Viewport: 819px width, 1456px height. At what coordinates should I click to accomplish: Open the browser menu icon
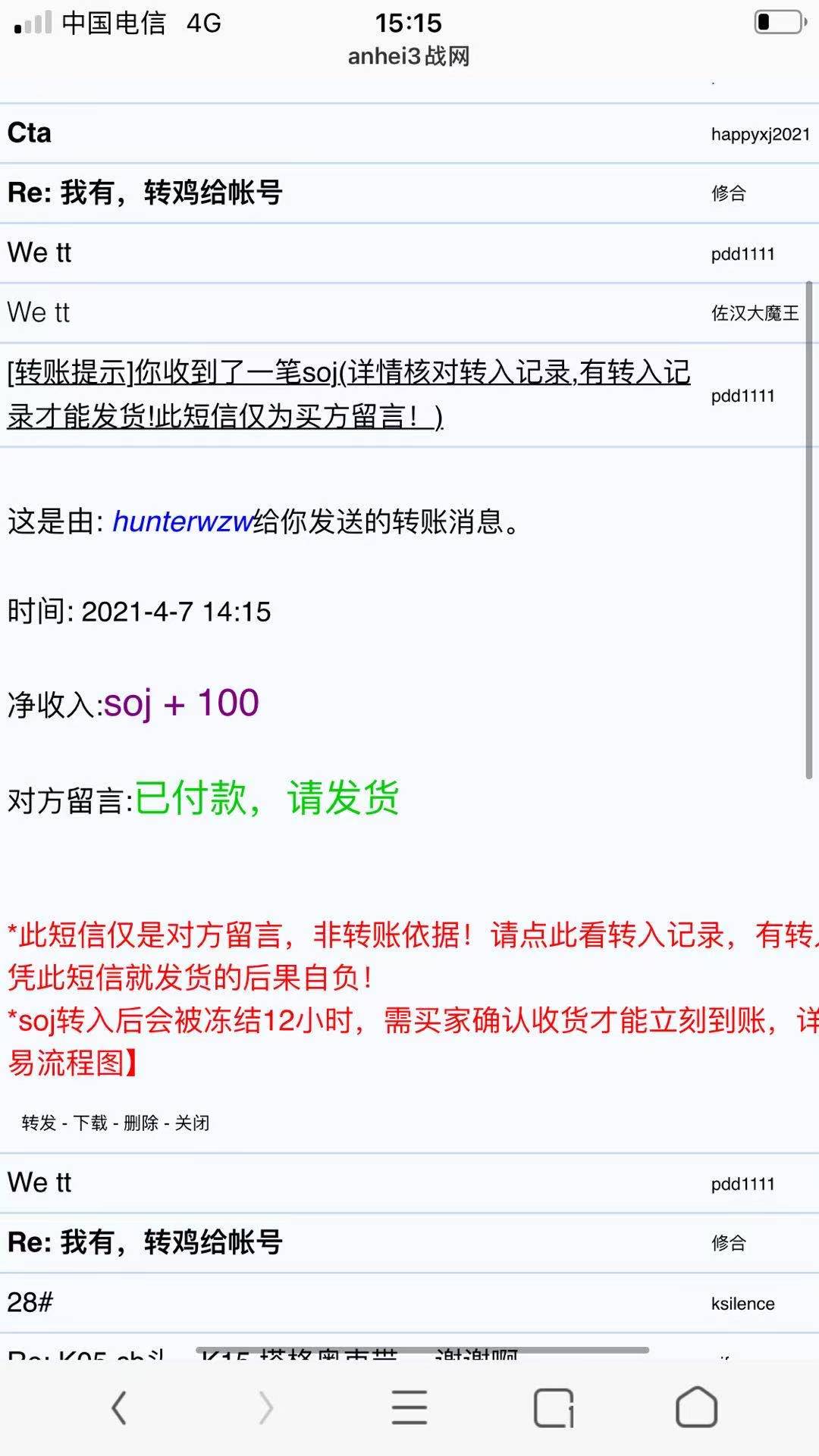[x=409, y=1408]
